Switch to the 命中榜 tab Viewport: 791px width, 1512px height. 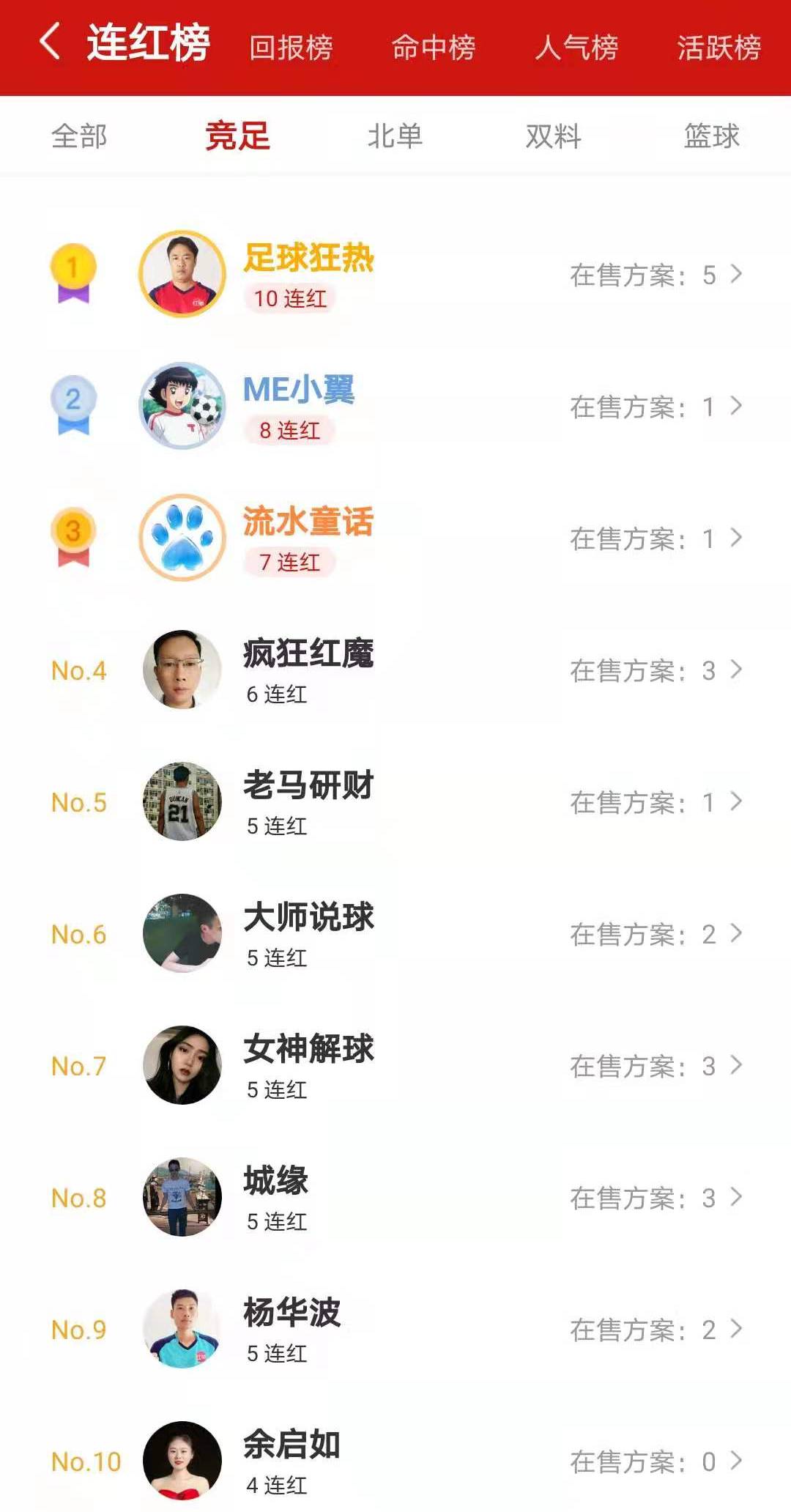[433, 48]
